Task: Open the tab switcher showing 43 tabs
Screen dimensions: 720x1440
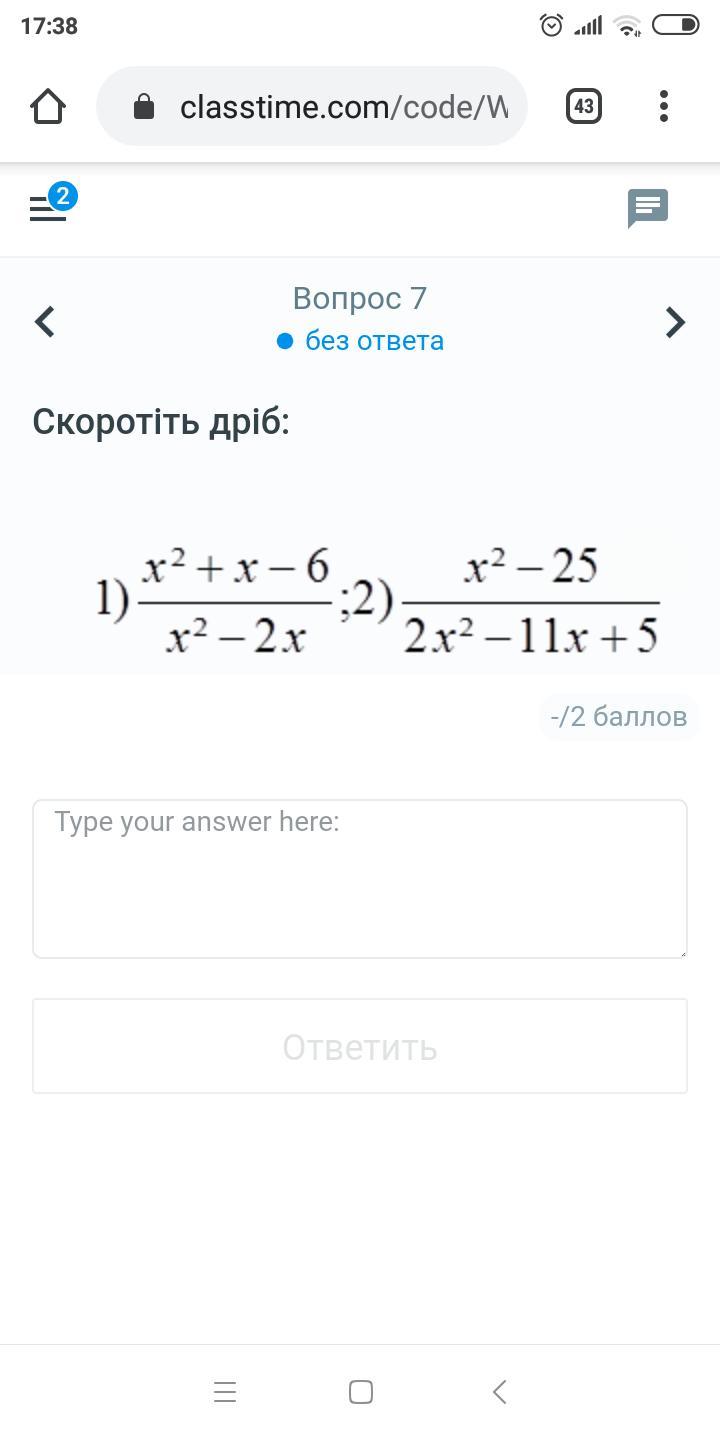Action: (x=584, y=106)
